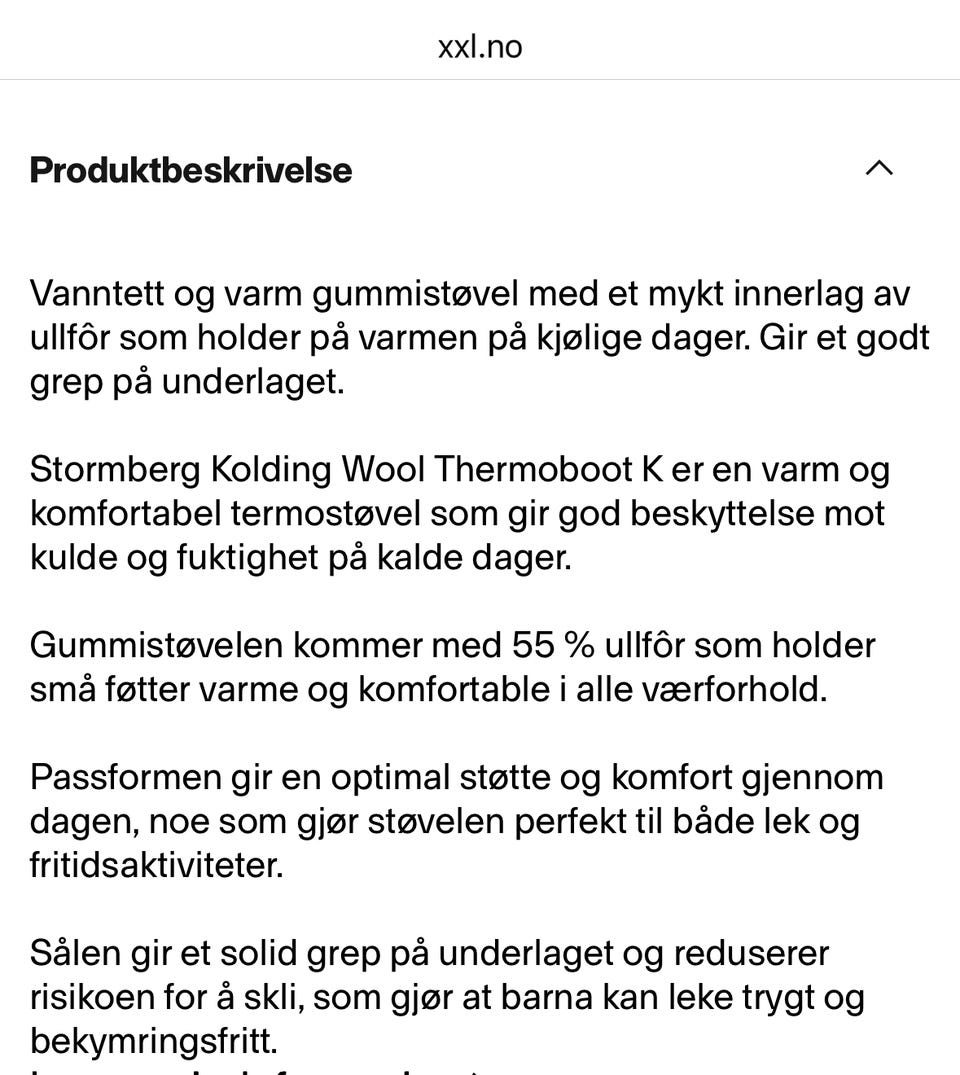This screenshot has height=1075, width=960.
Task: Select the first paragraph about Vanntett gummistøvel
Action: coord(470,337)
